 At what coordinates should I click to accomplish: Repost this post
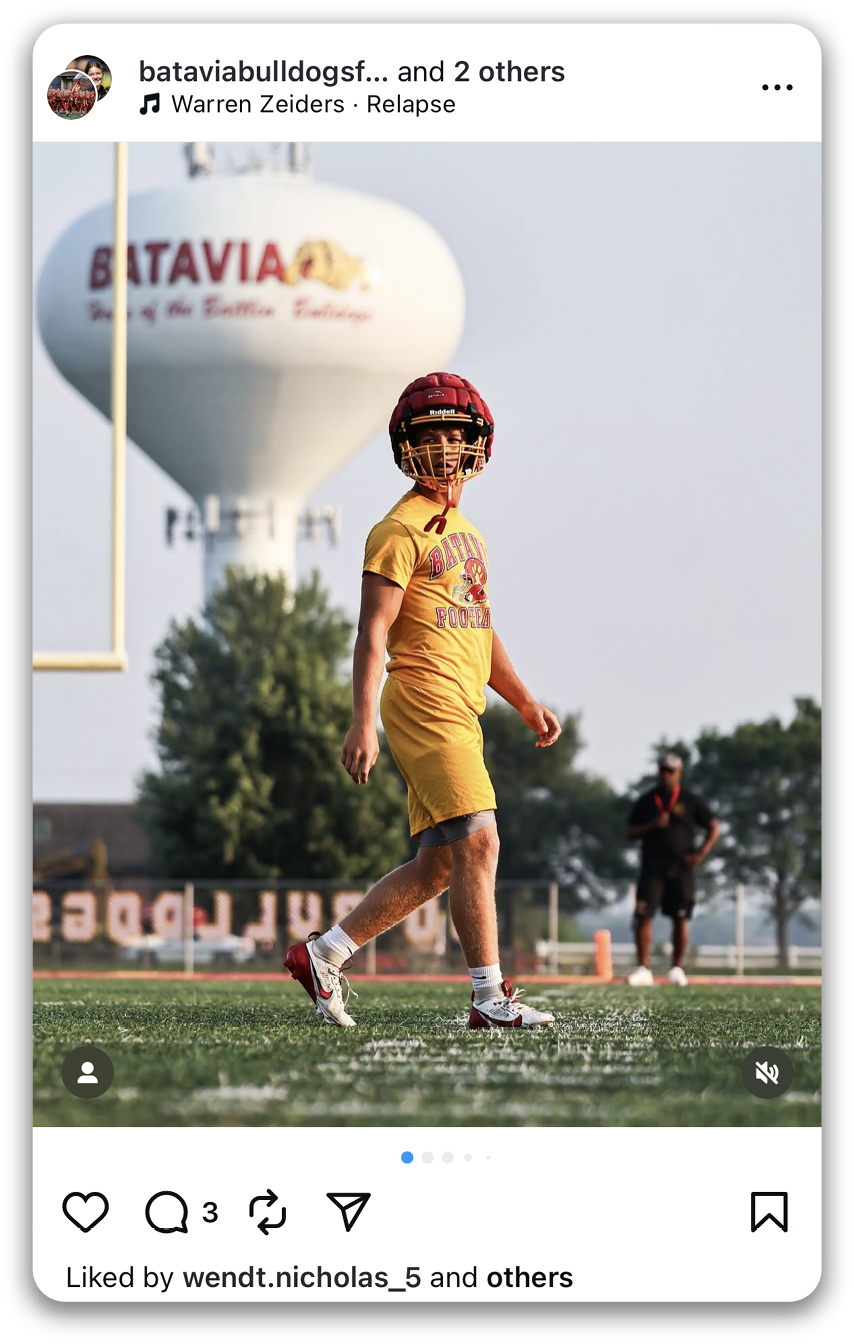(267, 1212)
